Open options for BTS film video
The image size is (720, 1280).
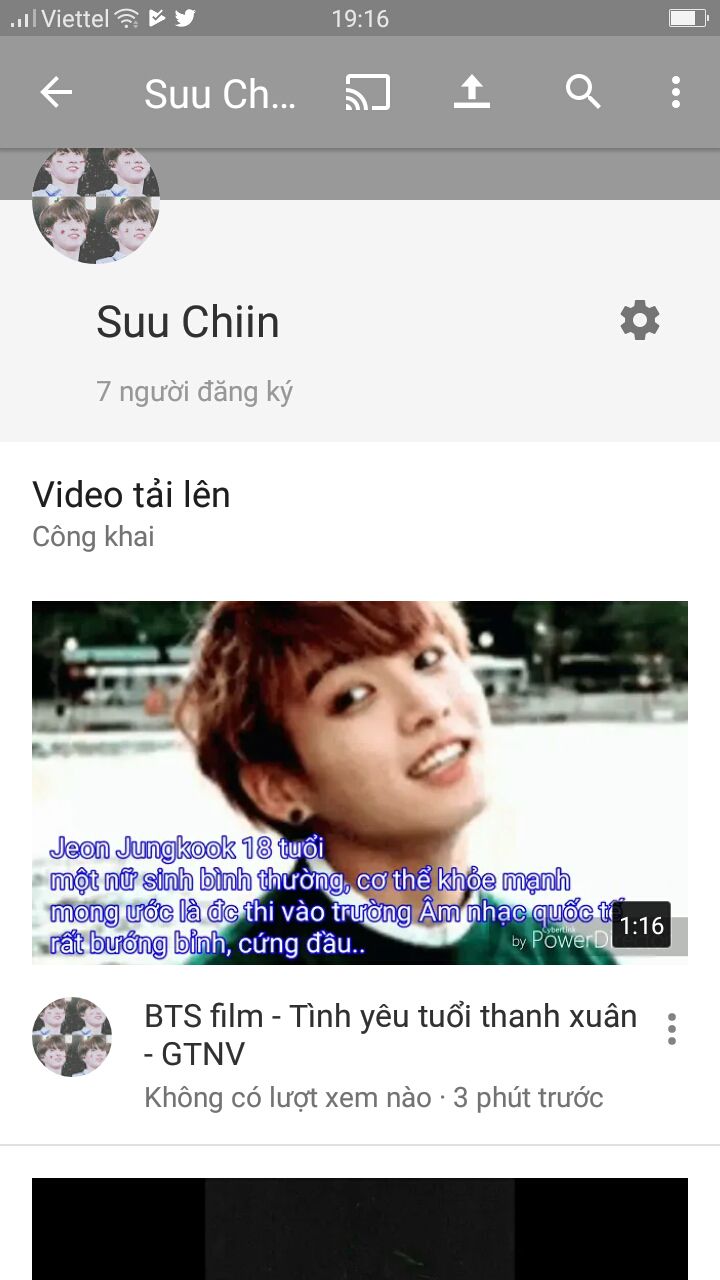coord(672,1028)
